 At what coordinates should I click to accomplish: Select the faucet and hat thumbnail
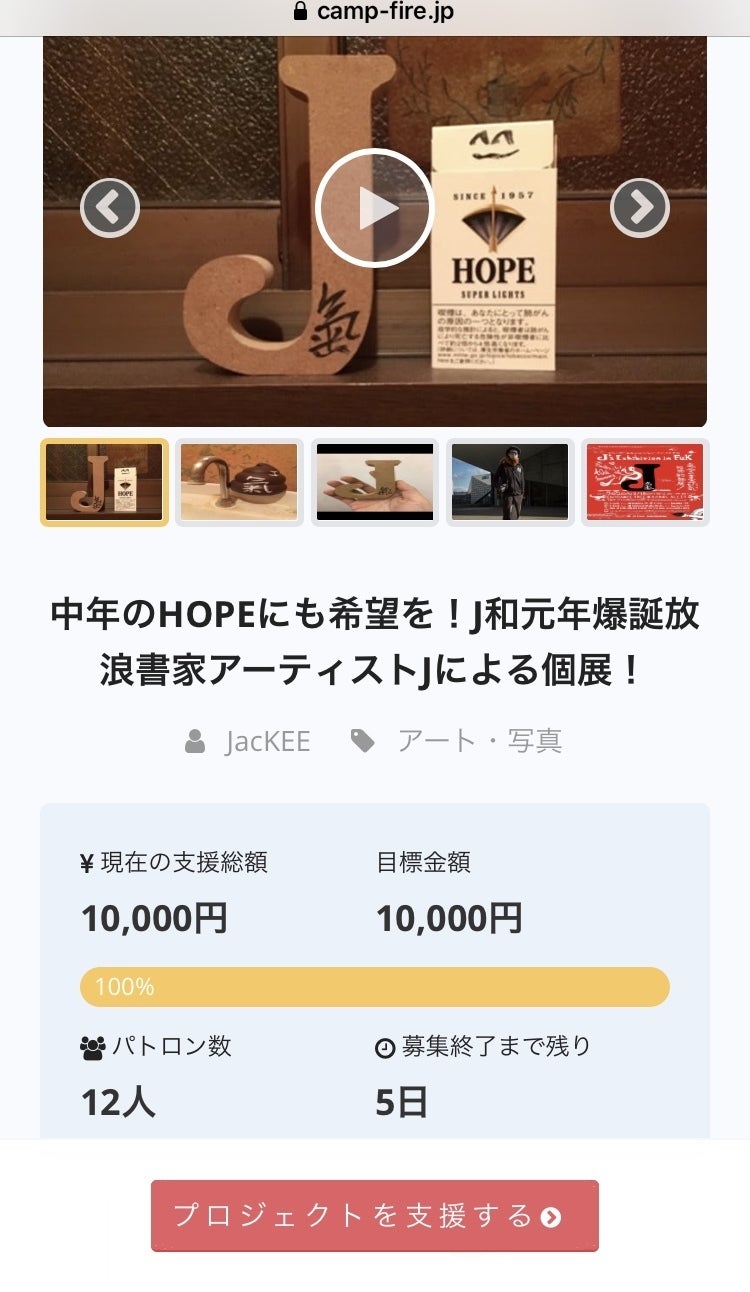pyautogui.click(x=239, y=482)
